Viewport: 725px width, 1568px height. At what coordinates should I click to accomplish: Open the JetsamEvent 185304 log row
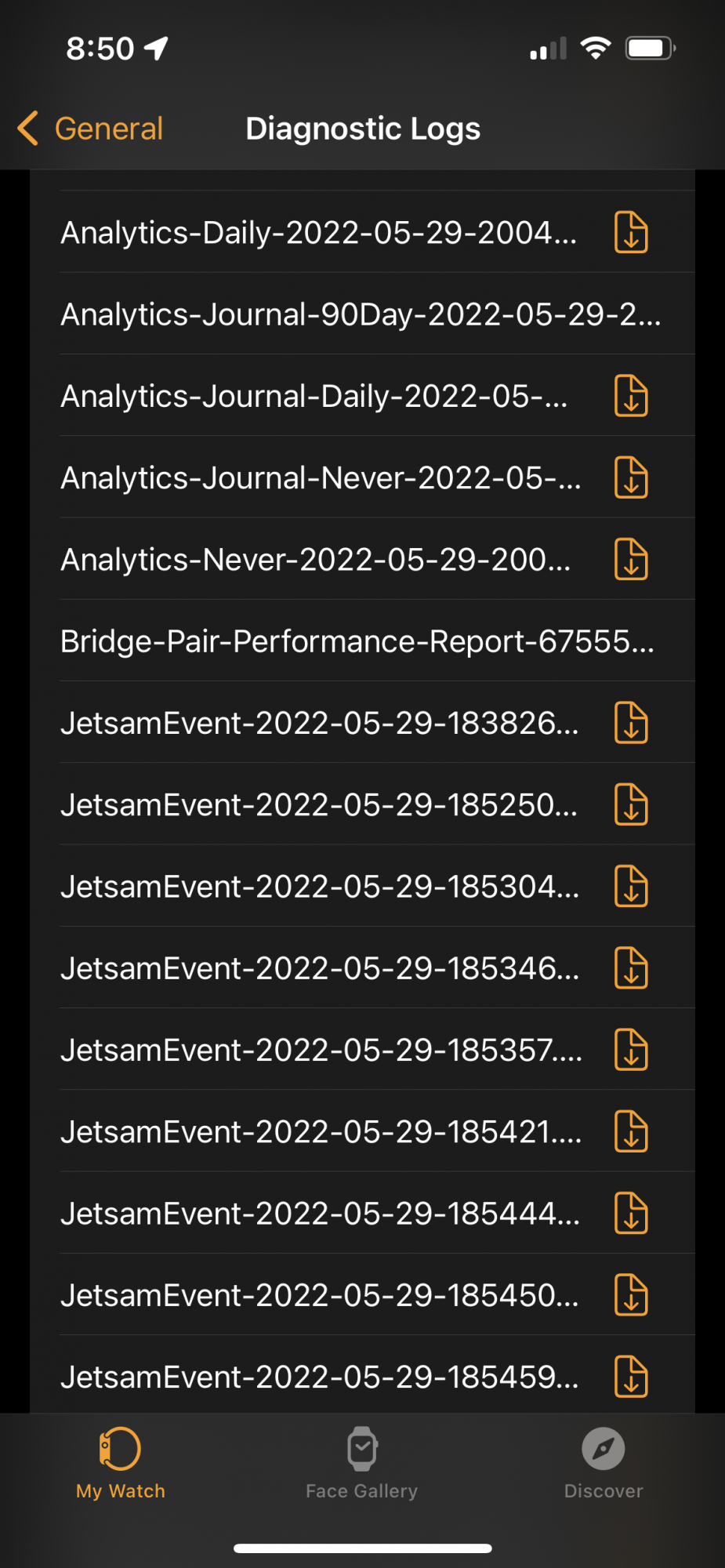[320, 887]
